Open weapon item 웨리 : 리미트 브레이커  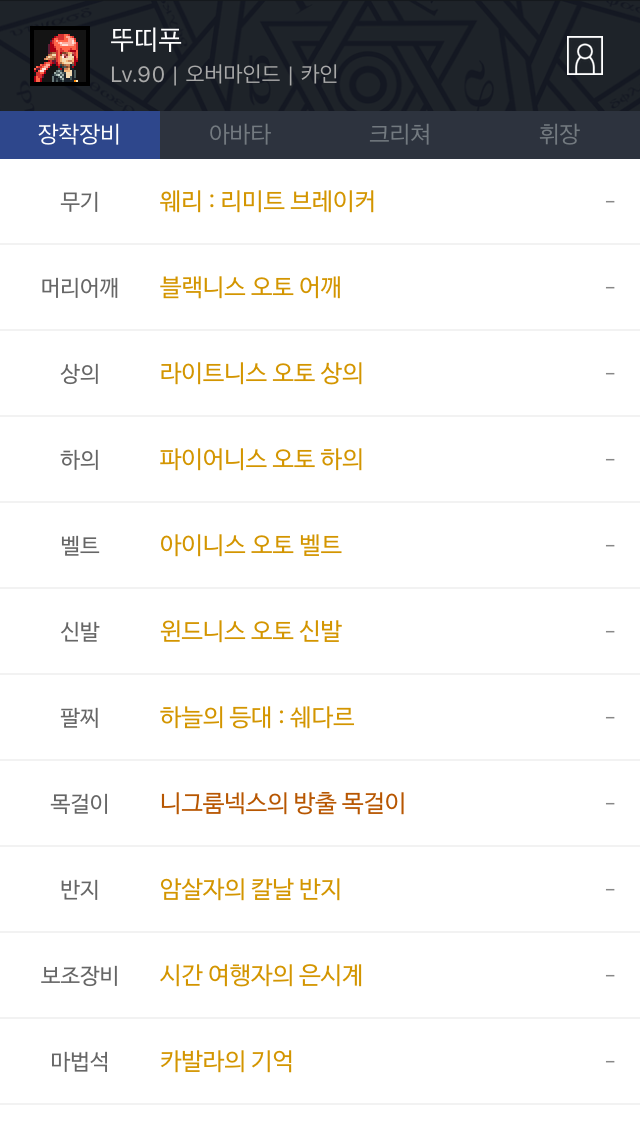pos(267,201)
